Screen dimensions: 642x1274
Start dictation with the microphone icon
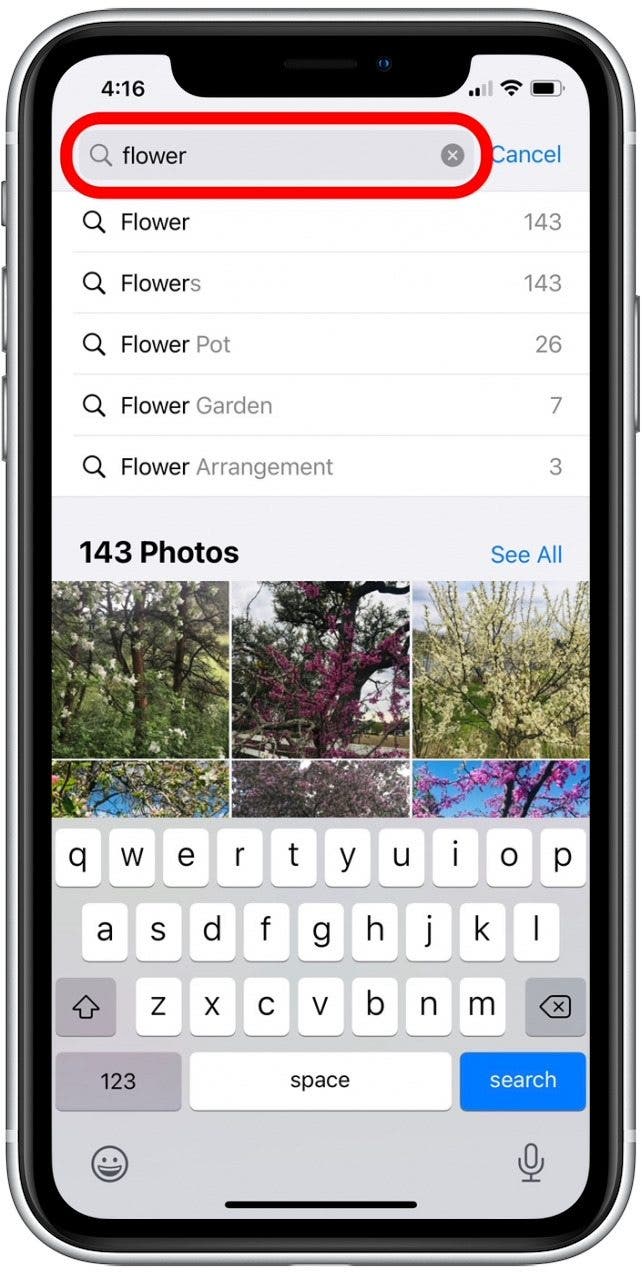531,1162
